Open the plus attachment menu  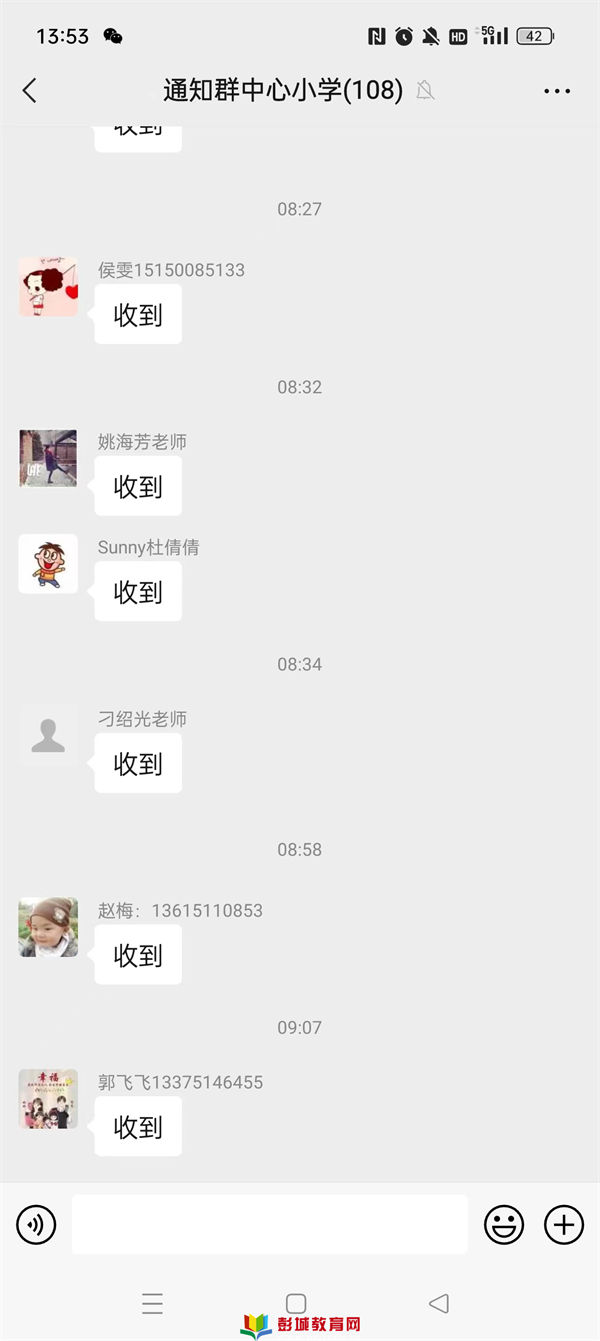(x=564, y=1224)
